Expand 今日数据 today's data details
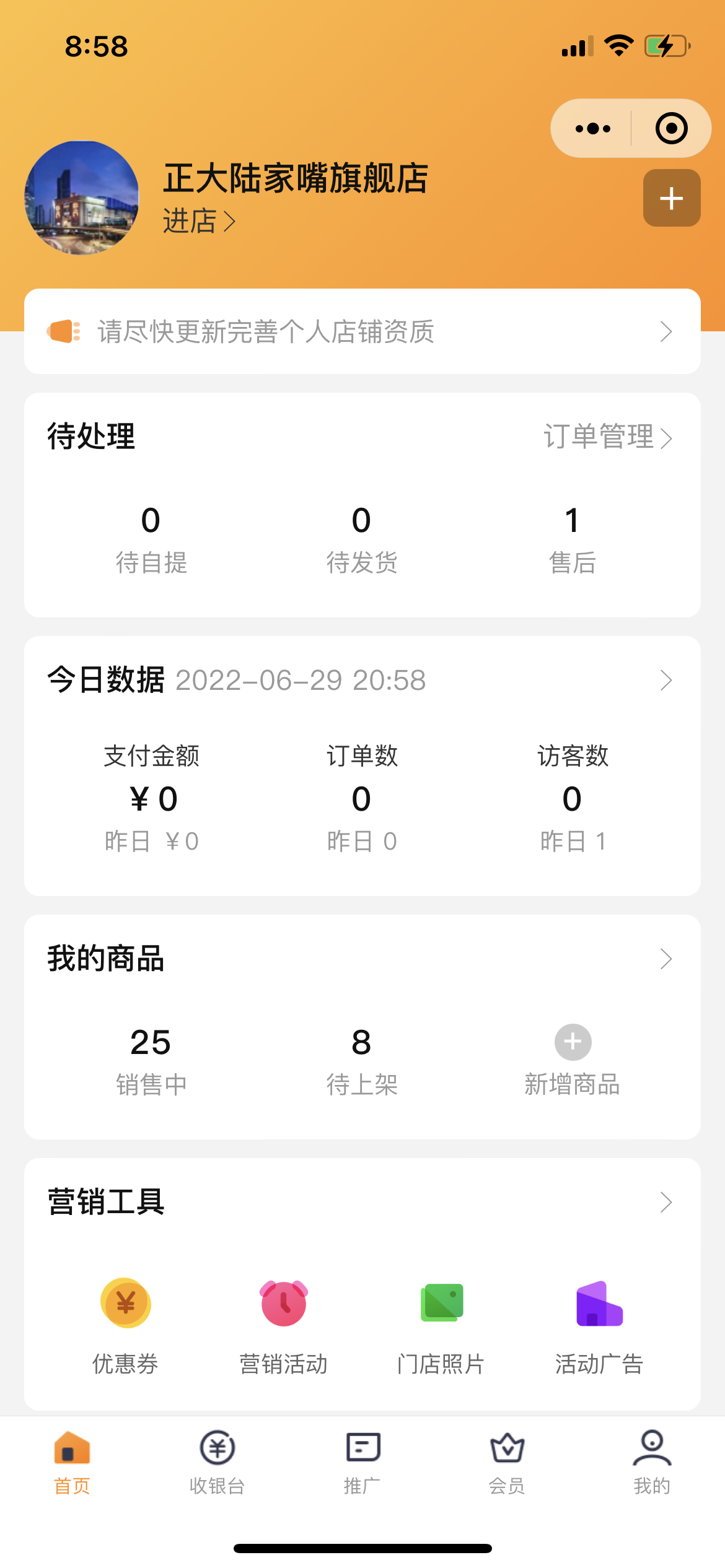 click(x=666, y=680)
